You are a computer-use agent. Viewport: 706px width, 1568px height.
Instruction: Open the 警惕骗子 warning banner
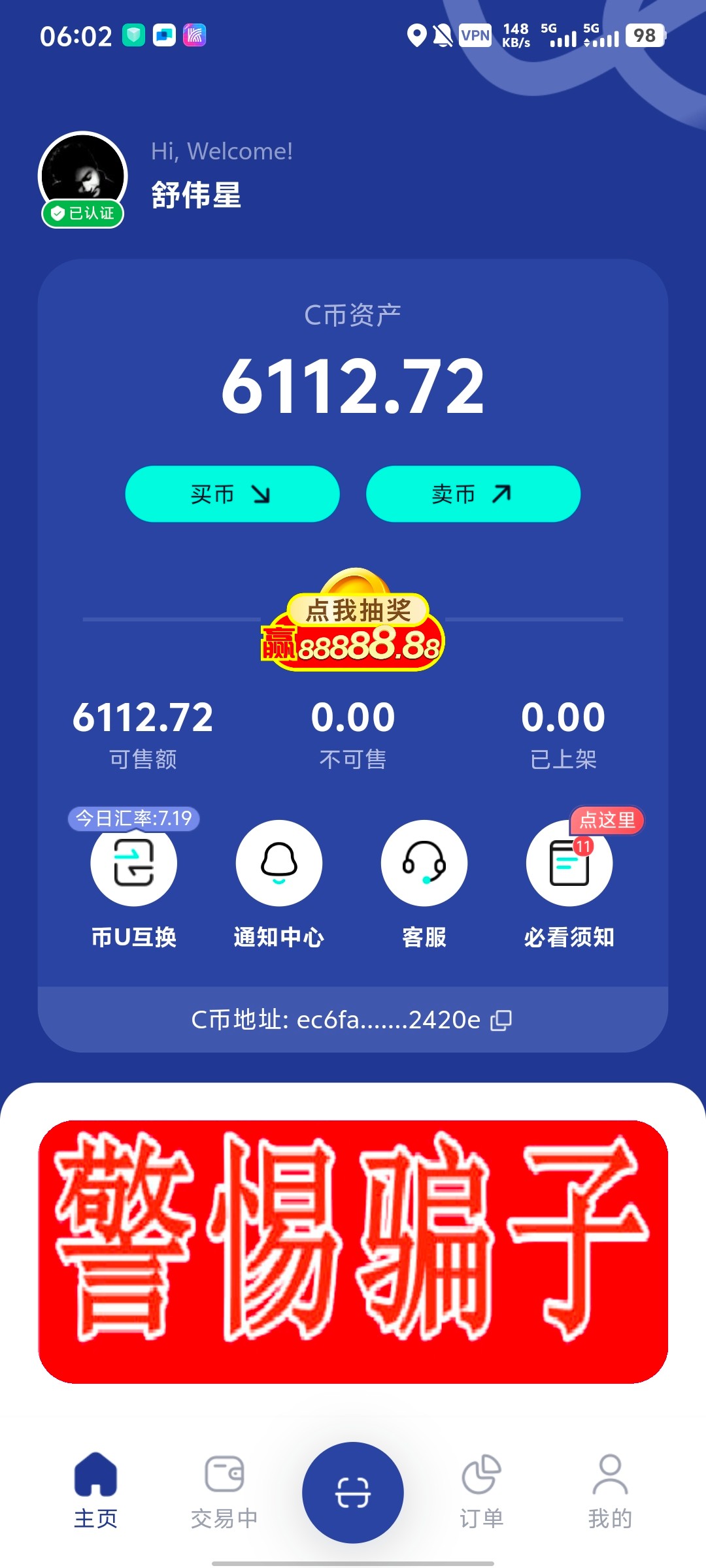click(x=353, y=1251)
